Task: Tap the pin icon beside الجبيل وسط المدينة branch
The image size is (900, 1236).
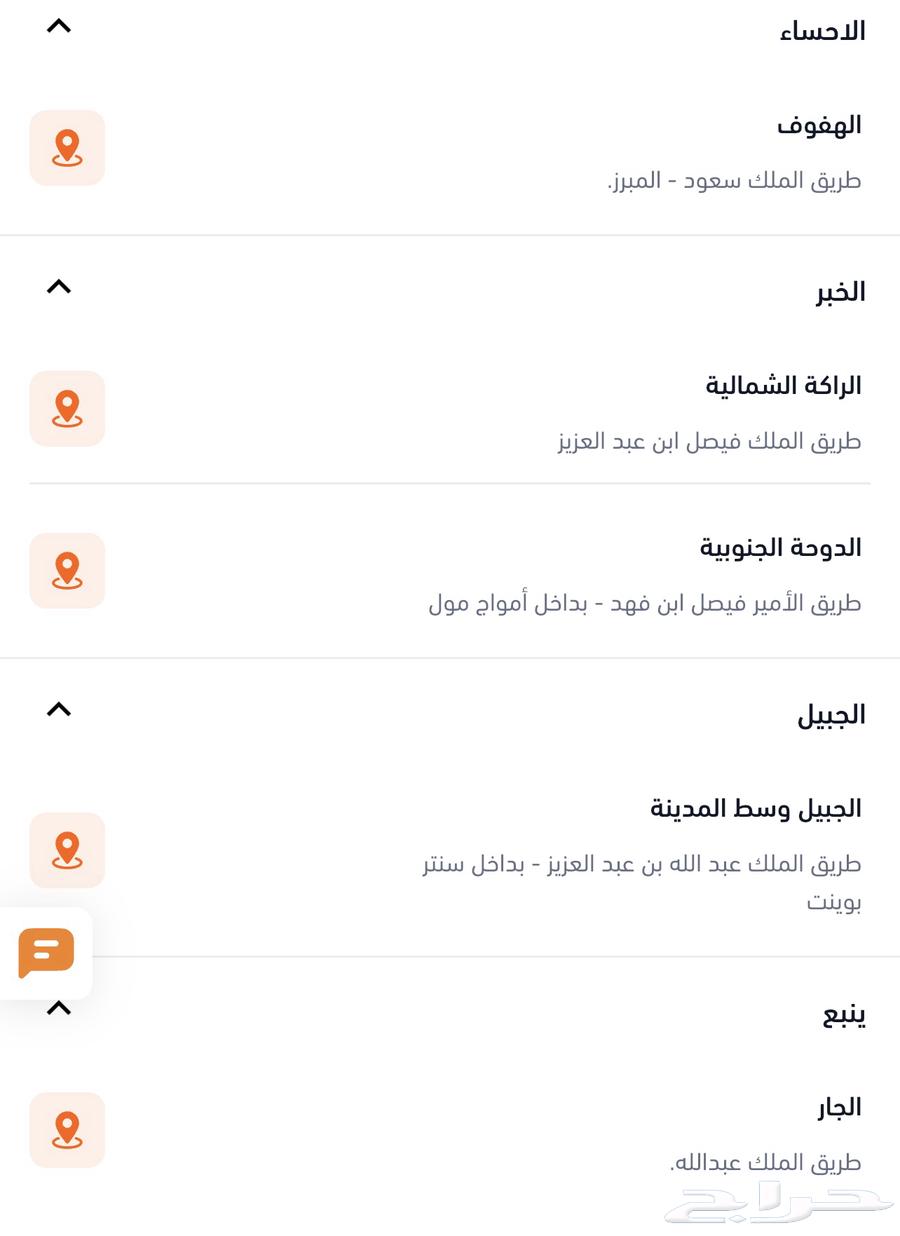Action: [x=67, y=850]
